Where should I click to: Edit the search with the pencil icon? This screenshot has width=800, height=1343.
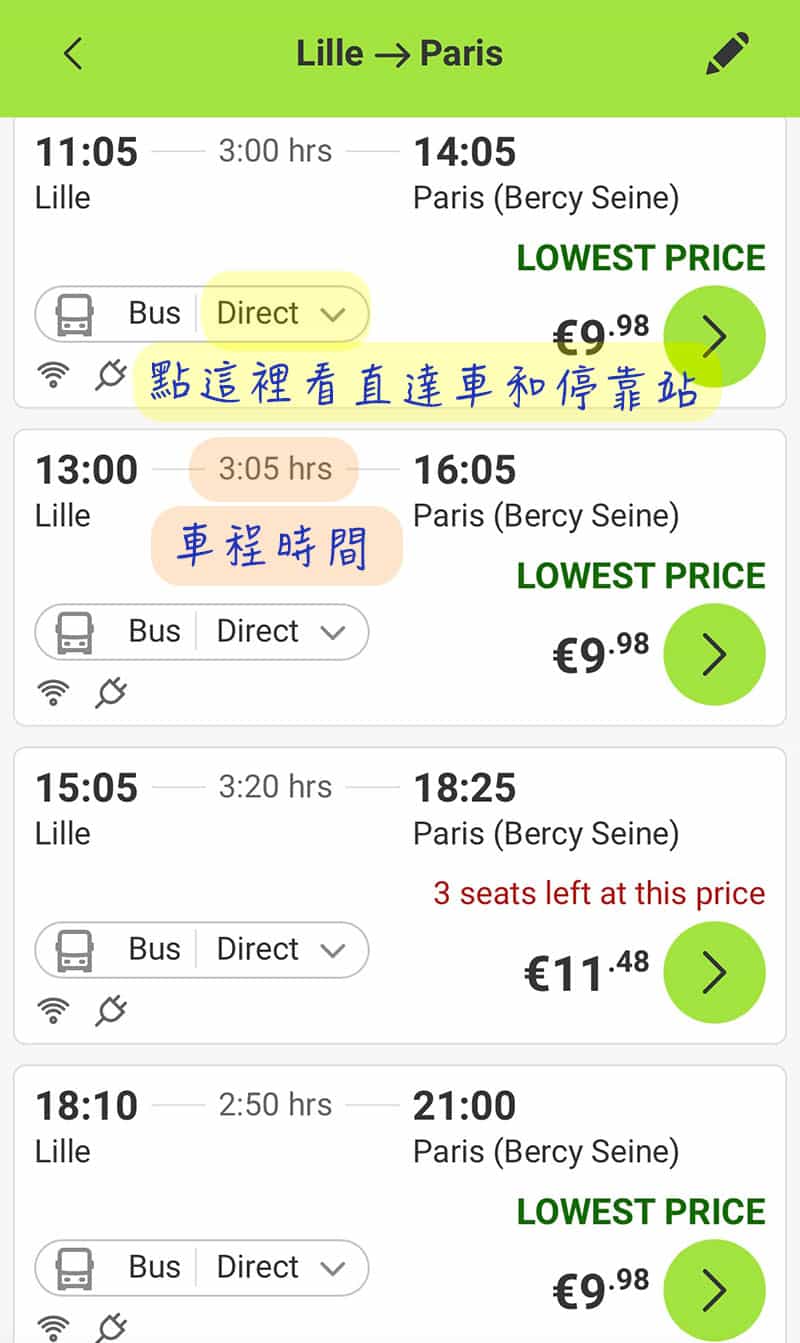pyautogui.click(x=728, y=53)
